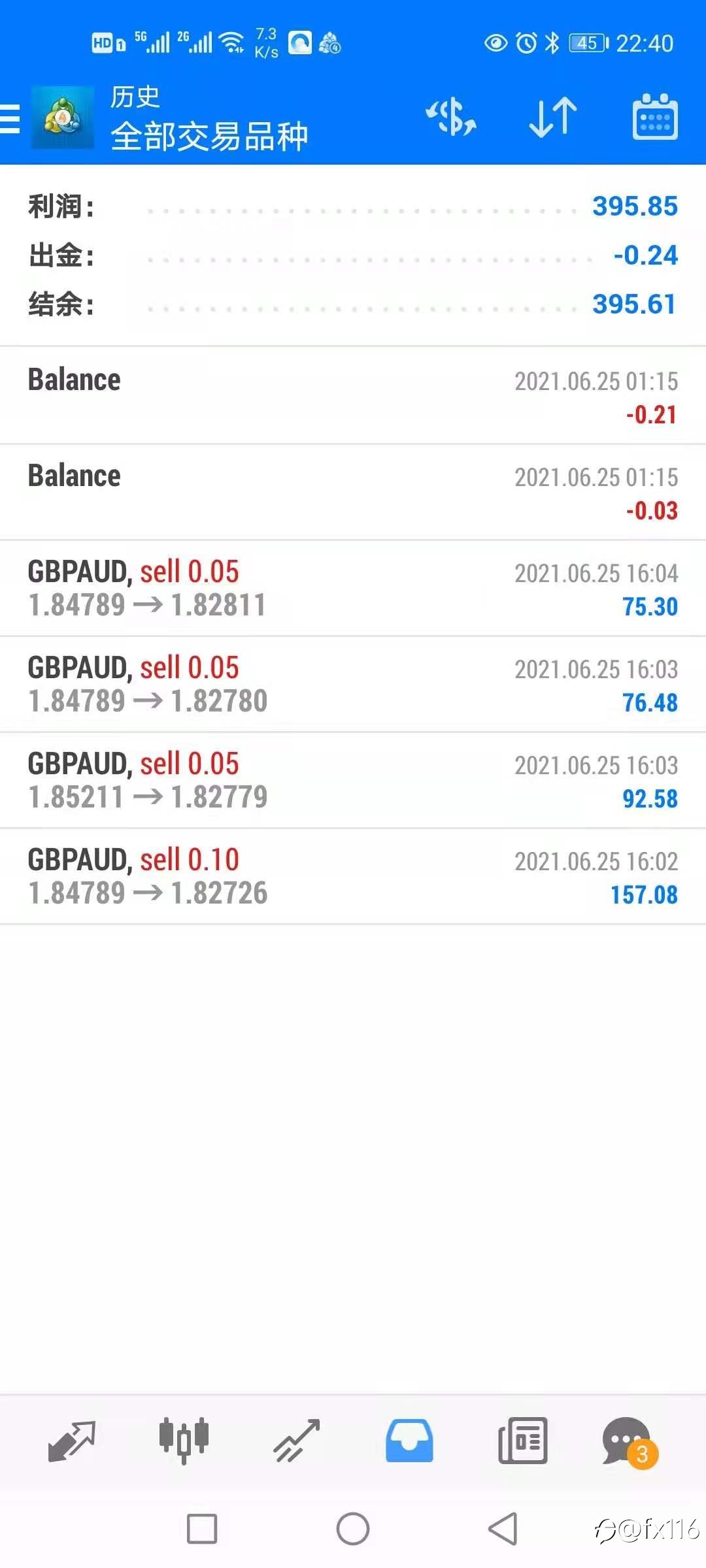This screenshot has height=1568, width=706.
Task: Open the GBPAUD trade with profit 75.30
Action: pyautogui.click(x=353, y=589)
